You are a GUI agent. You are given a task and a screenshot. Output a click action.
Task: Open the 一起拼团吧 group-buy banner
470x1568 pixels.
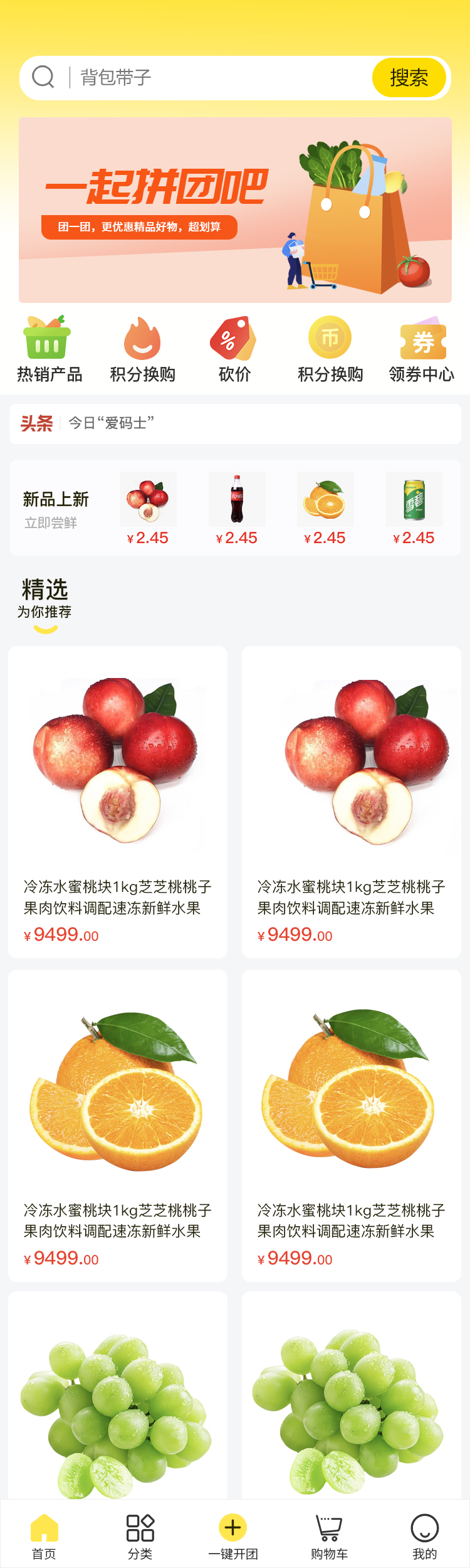[235, 210]
